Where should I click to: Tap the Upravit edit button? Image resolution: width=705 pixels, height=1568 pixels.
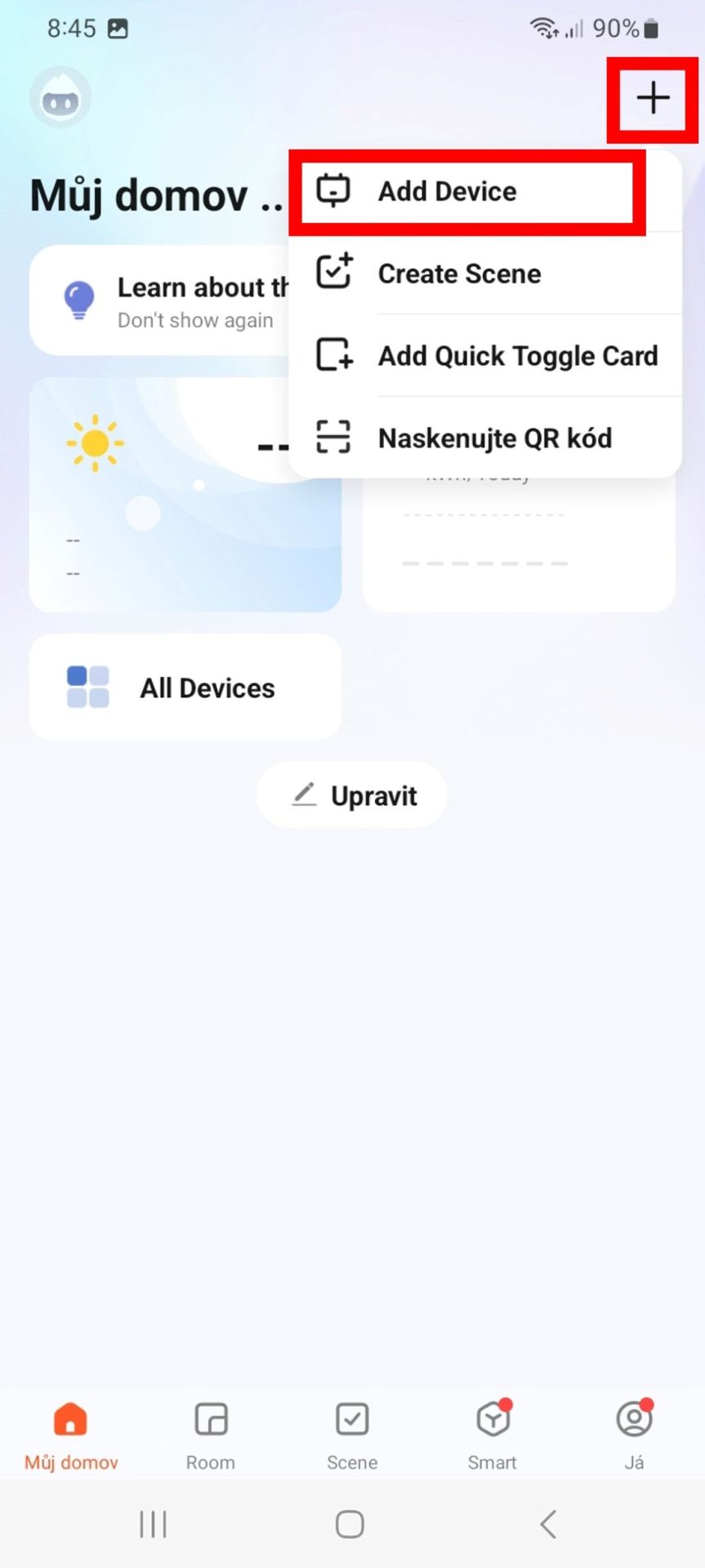click(x=352, y=795)
